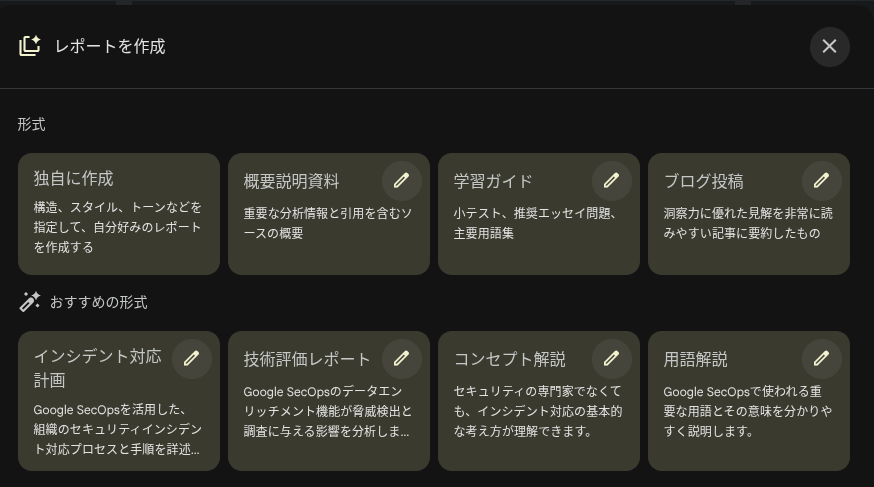Edit the 技術評価レポート prompt
Screen dimensions: 874x487
pyautogui.click(x=401, y=359)
